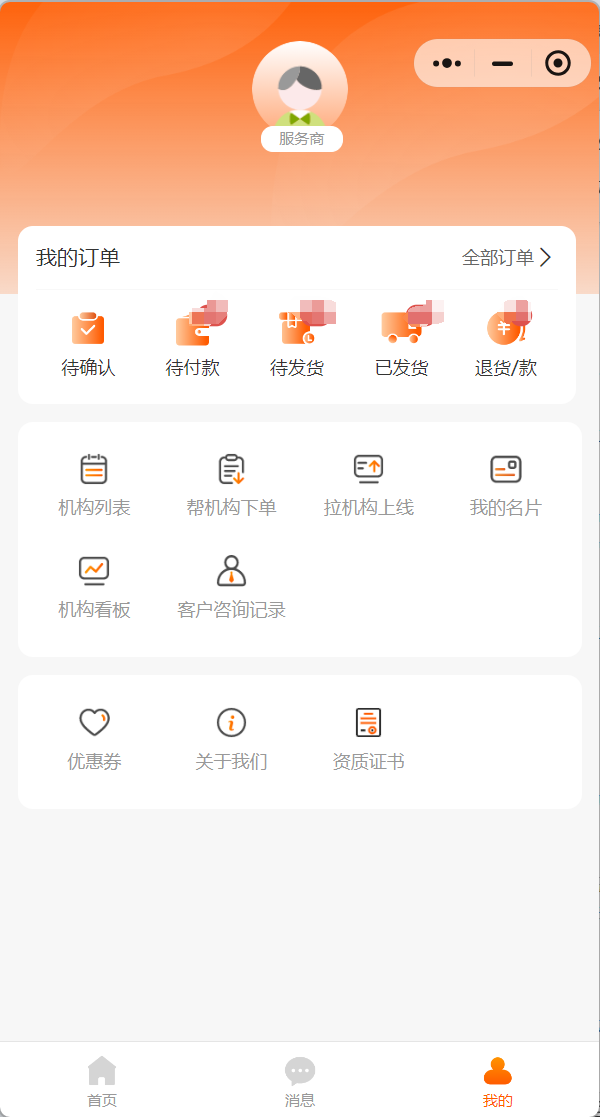Screen dimensions: 600x1117
Task: Switch to the 首页 tab
Action: (102, 1082)
